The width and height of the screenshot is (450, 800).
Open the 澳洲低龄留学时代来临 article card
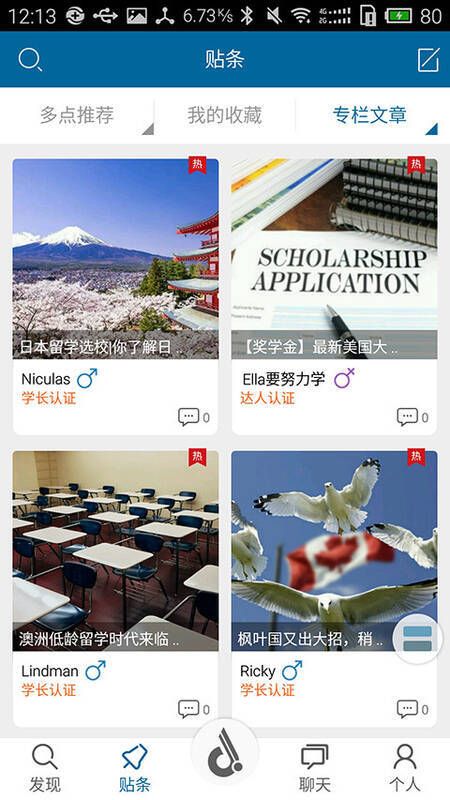click(x=115, y=589)
